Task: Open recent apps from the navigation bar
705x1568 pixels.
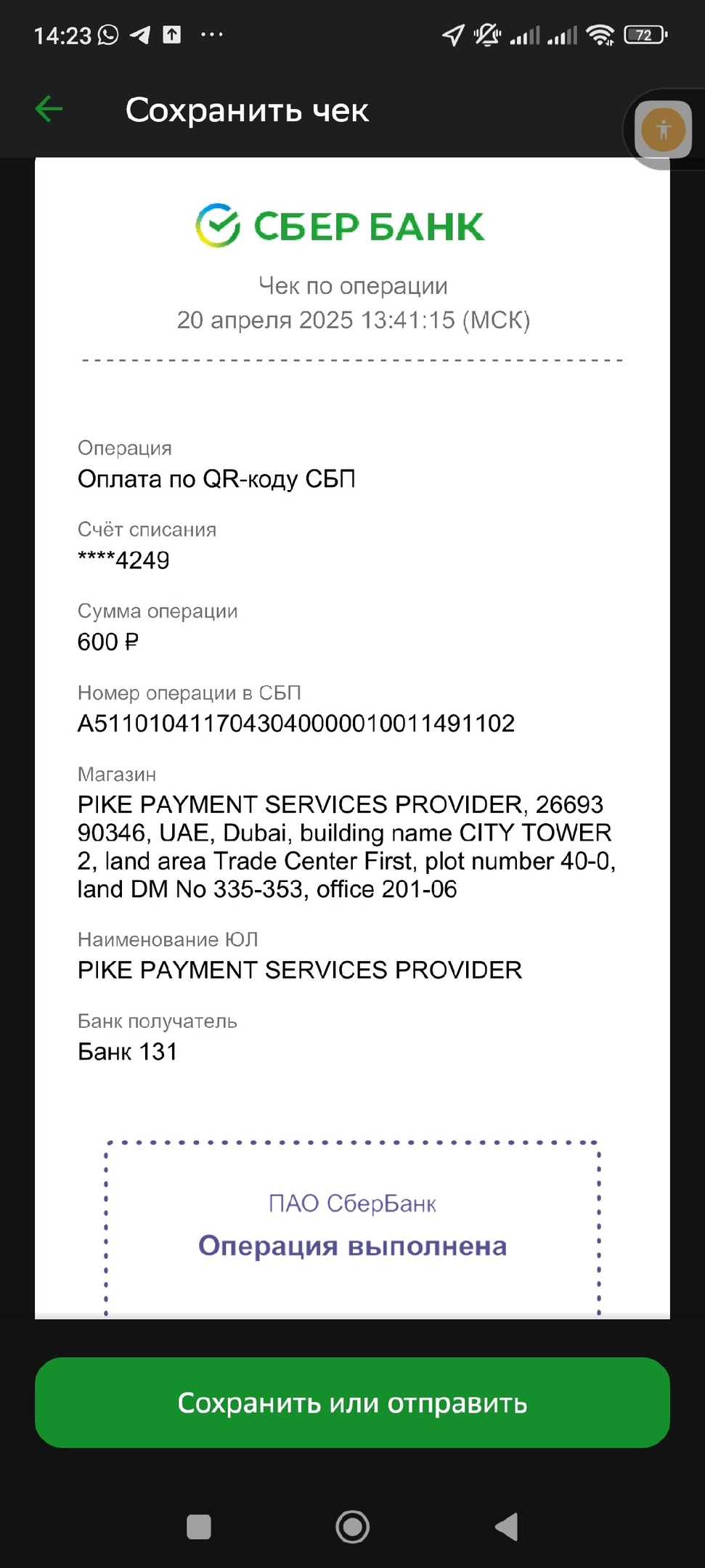Action: click(199, 1527)
